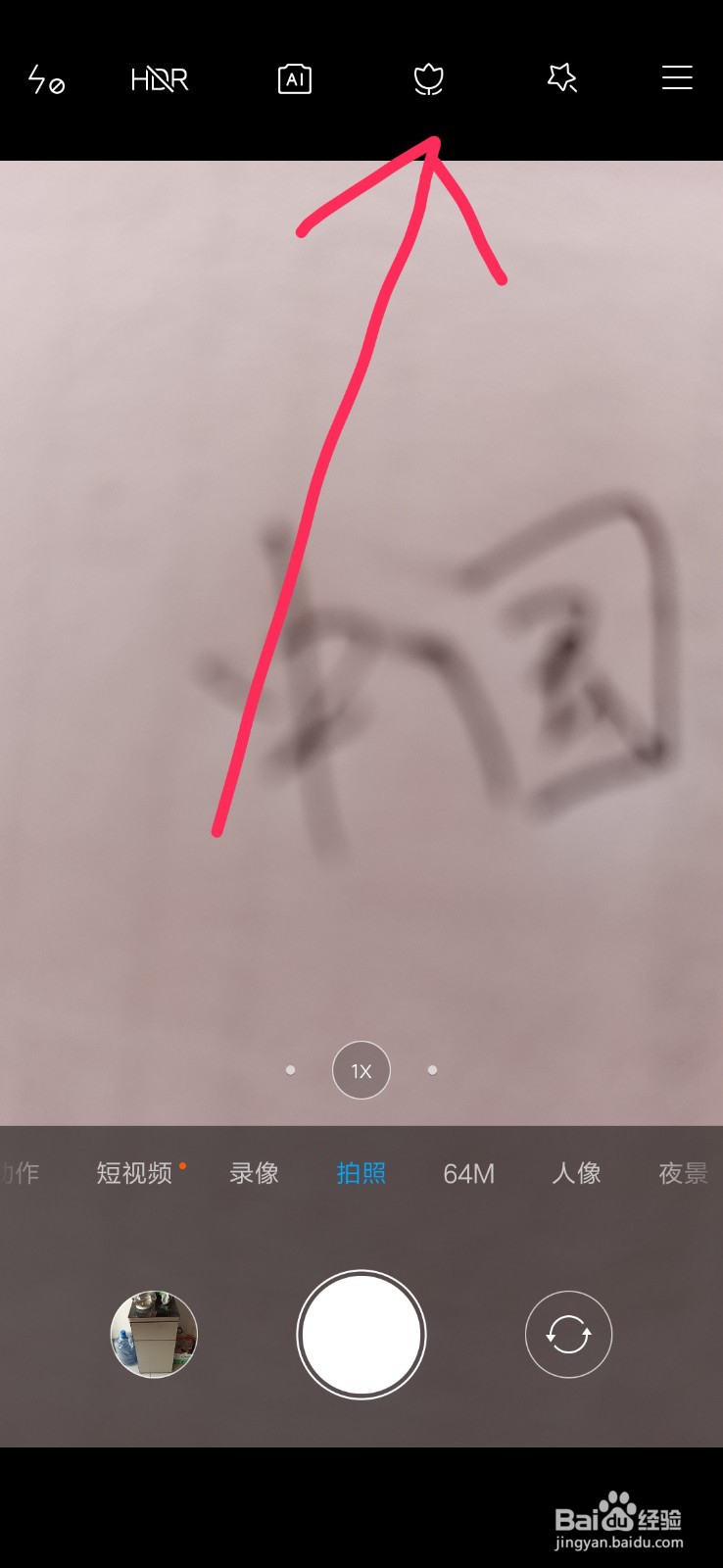The width and height of the screenshot is (723, 1568).
Task: Select 夜景 night mode
Action: 683,1175
